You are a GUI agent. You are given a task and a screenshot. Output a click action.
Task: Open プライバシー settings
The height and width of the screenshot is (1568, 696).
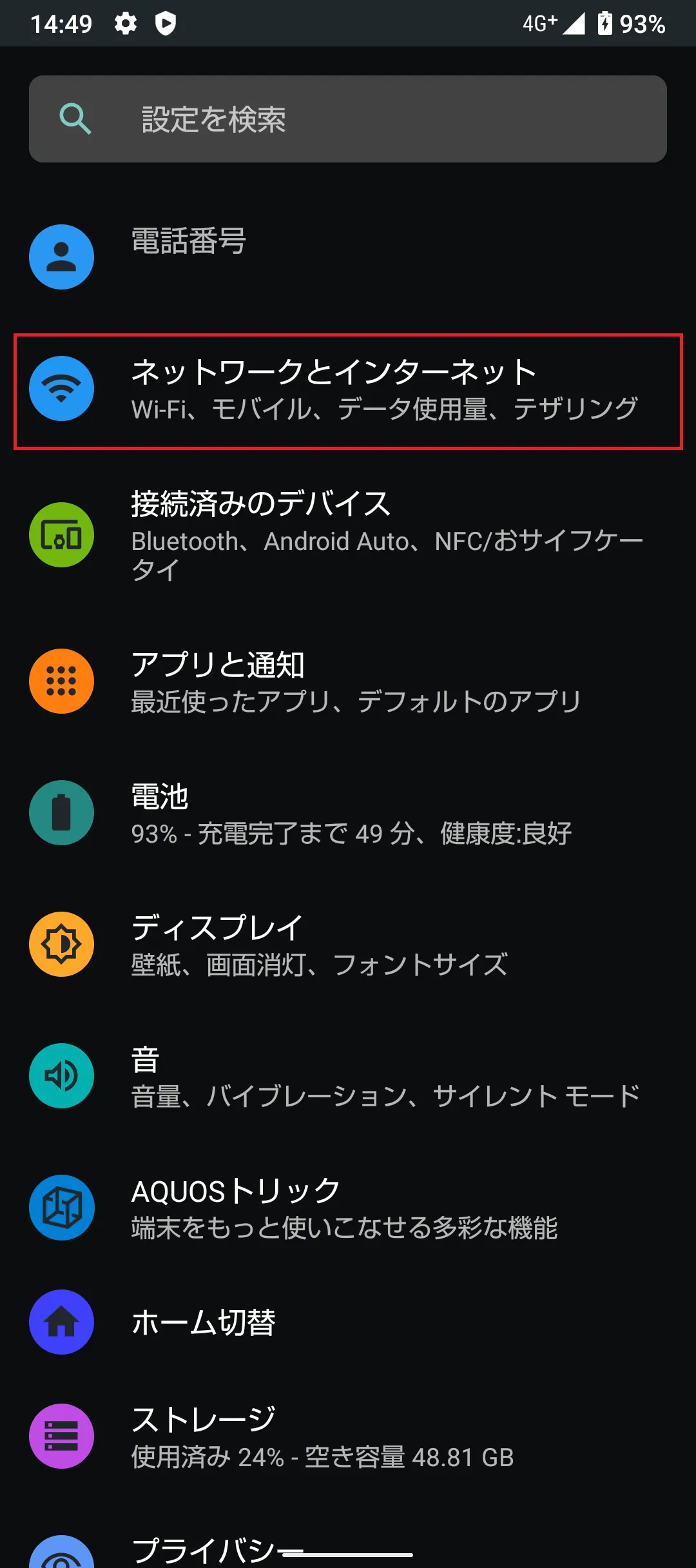pyautogui.click(x=348, y=1551)
